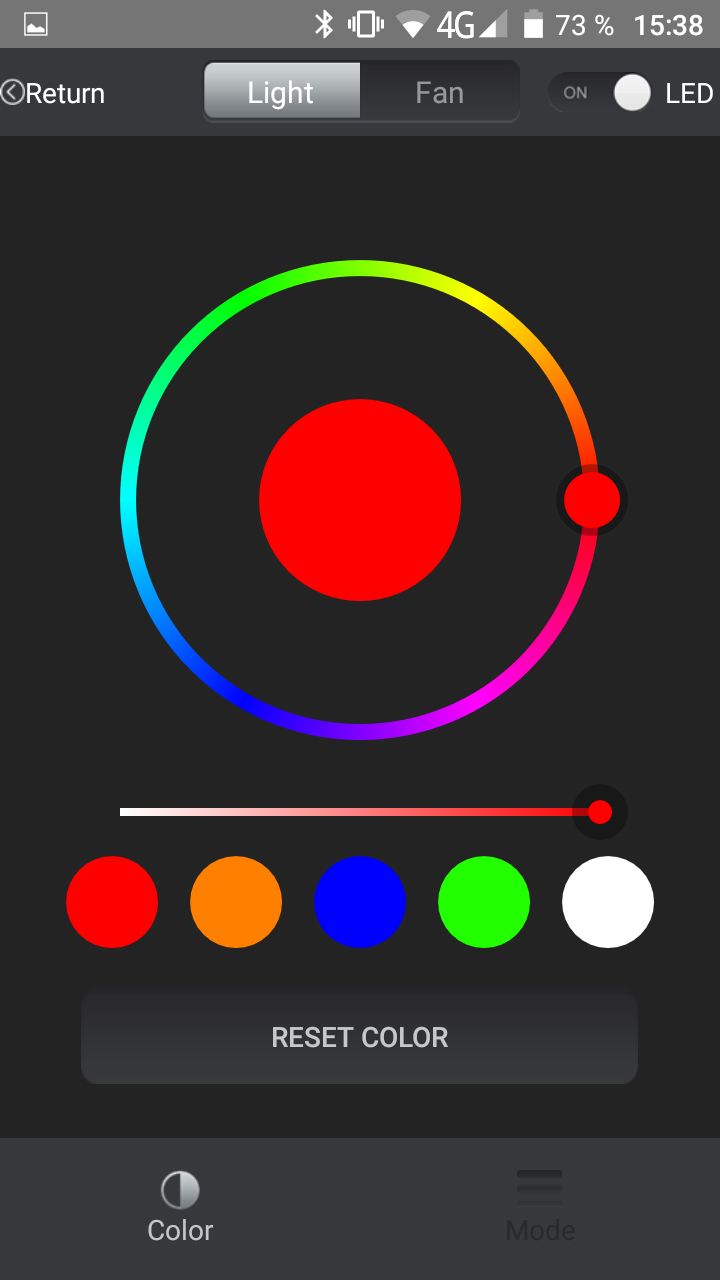Tap the Return button

pyautogui.click(x=54, y=93)
